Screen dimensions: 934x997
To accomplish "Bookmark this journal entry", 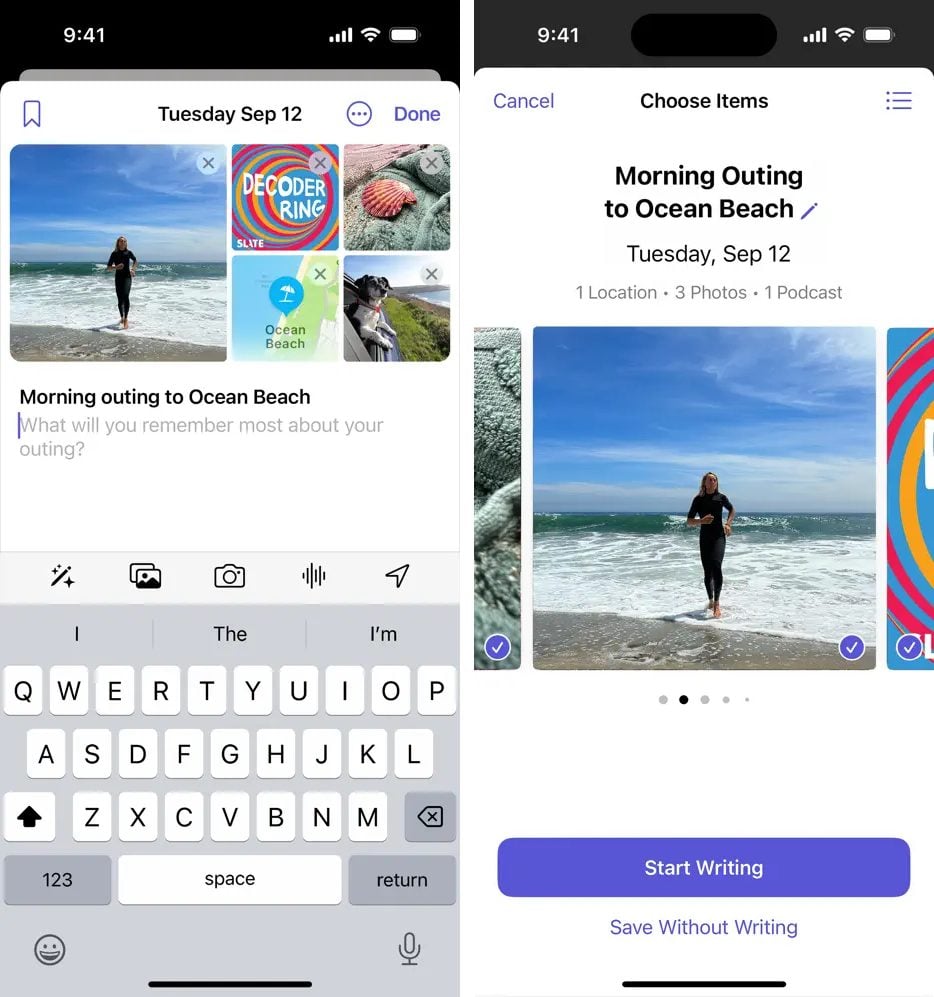I will [32, 114].
